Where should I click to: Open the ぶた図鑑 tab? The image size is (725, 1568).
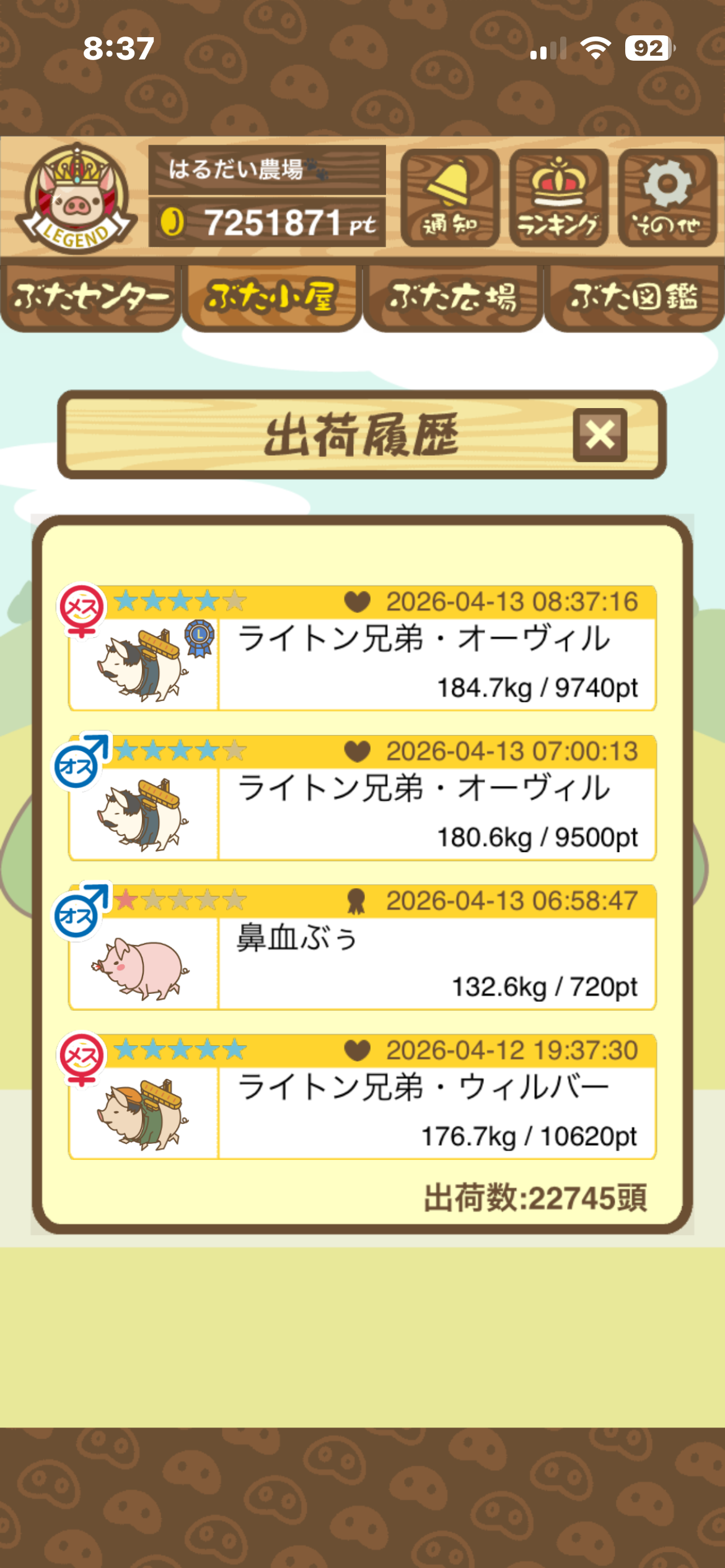(x=634, y=298)
